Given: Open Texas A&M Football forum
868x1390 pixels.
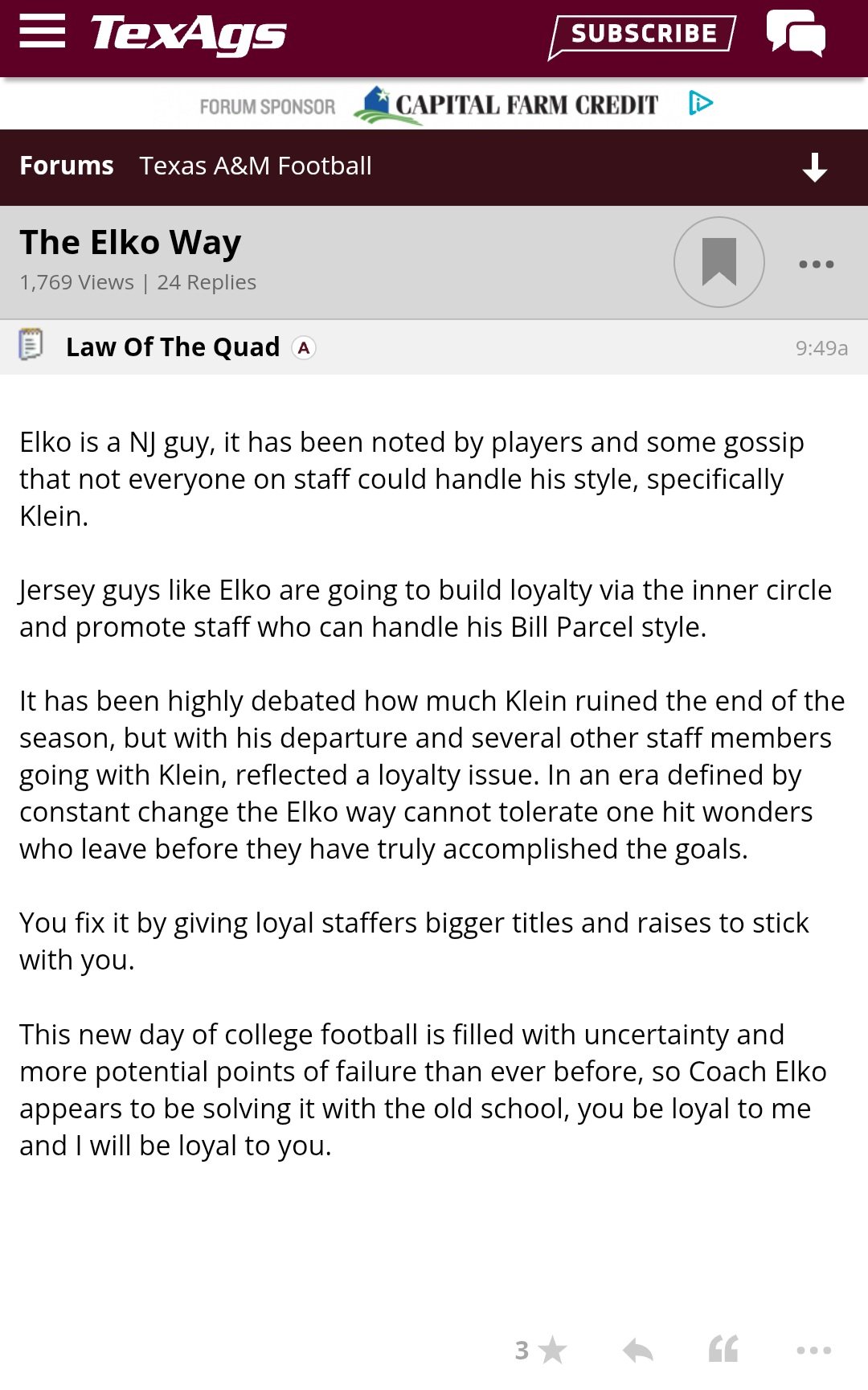Looking at the screenshot, I should (256, 166).
